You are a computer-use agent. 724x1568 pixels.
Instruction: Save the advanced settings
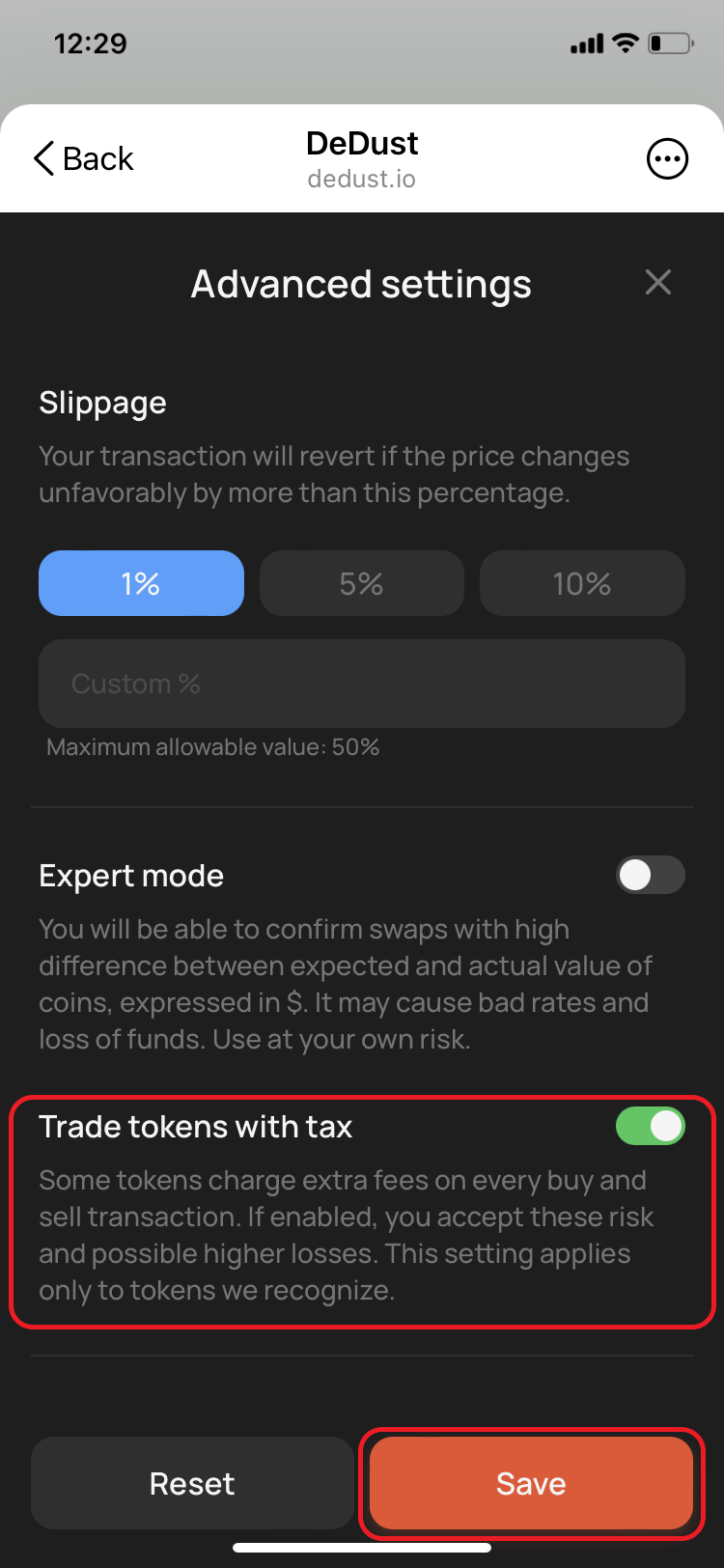click(x=531, y=1483)
